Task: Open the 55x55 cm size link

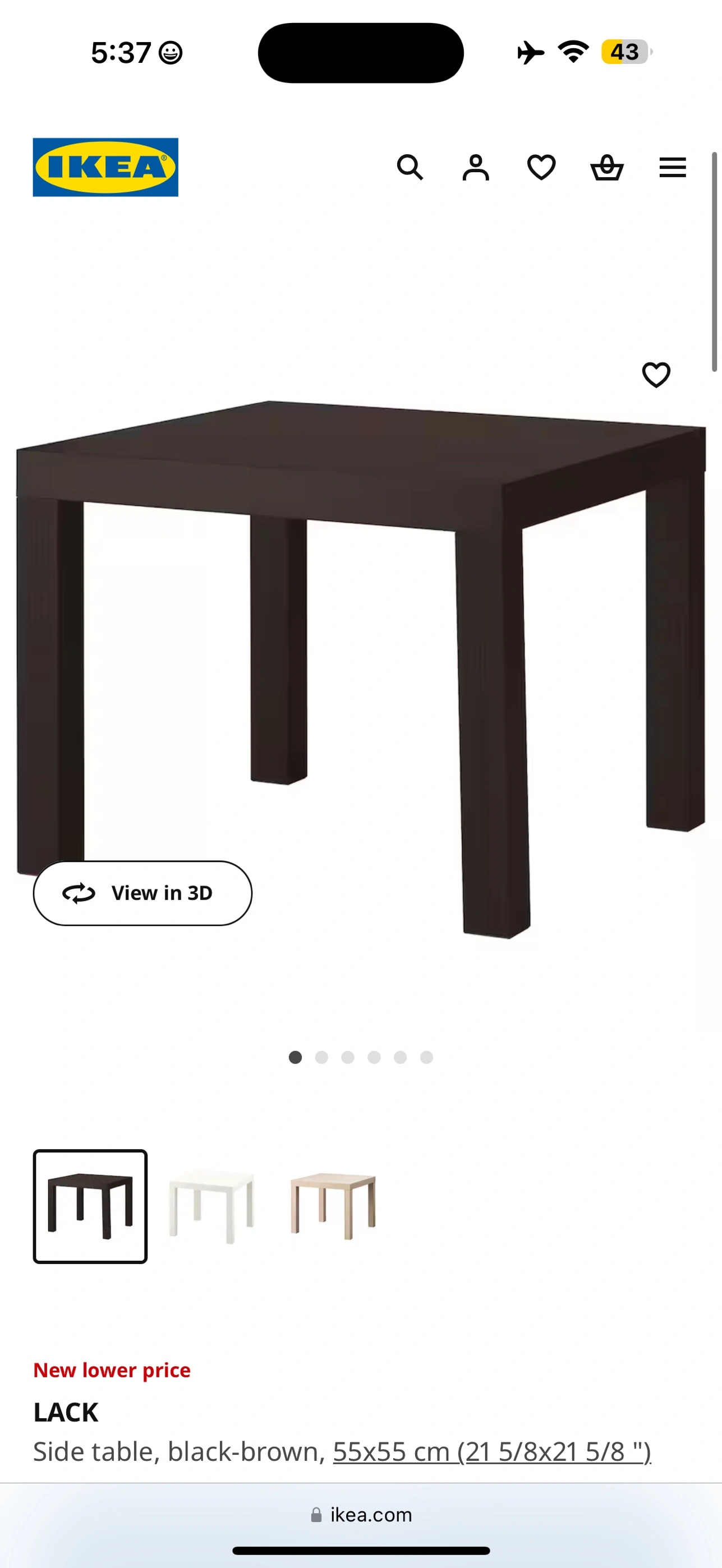Action: (x=492, y=1452)
